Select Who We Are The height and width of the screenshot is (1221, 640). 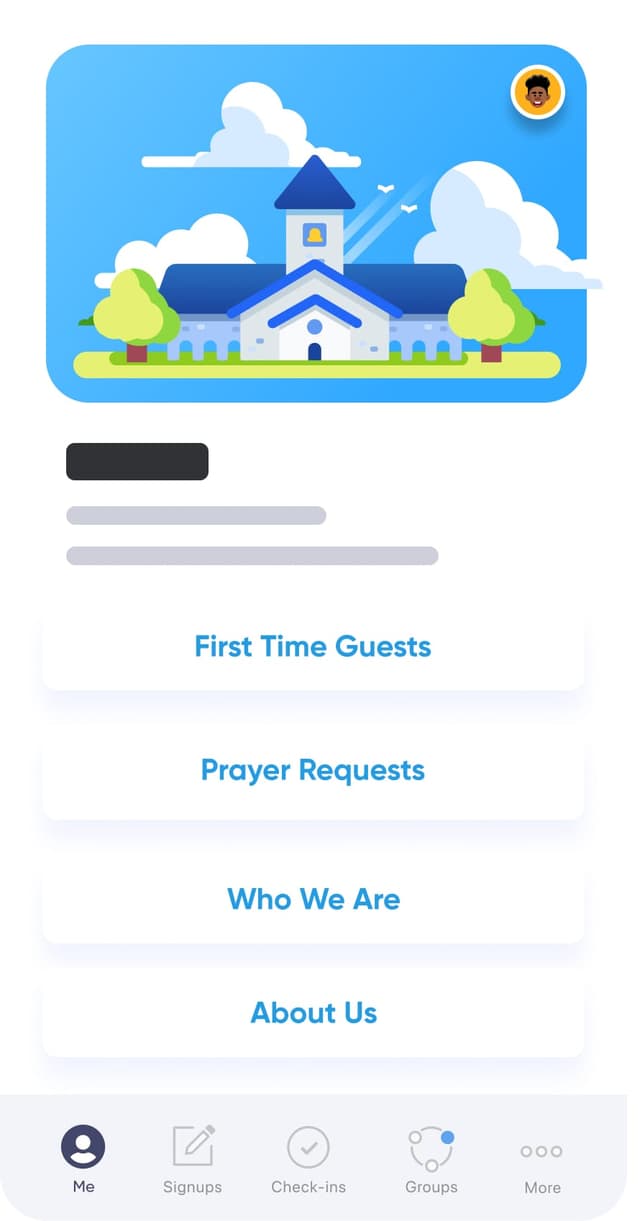point(313,899)
